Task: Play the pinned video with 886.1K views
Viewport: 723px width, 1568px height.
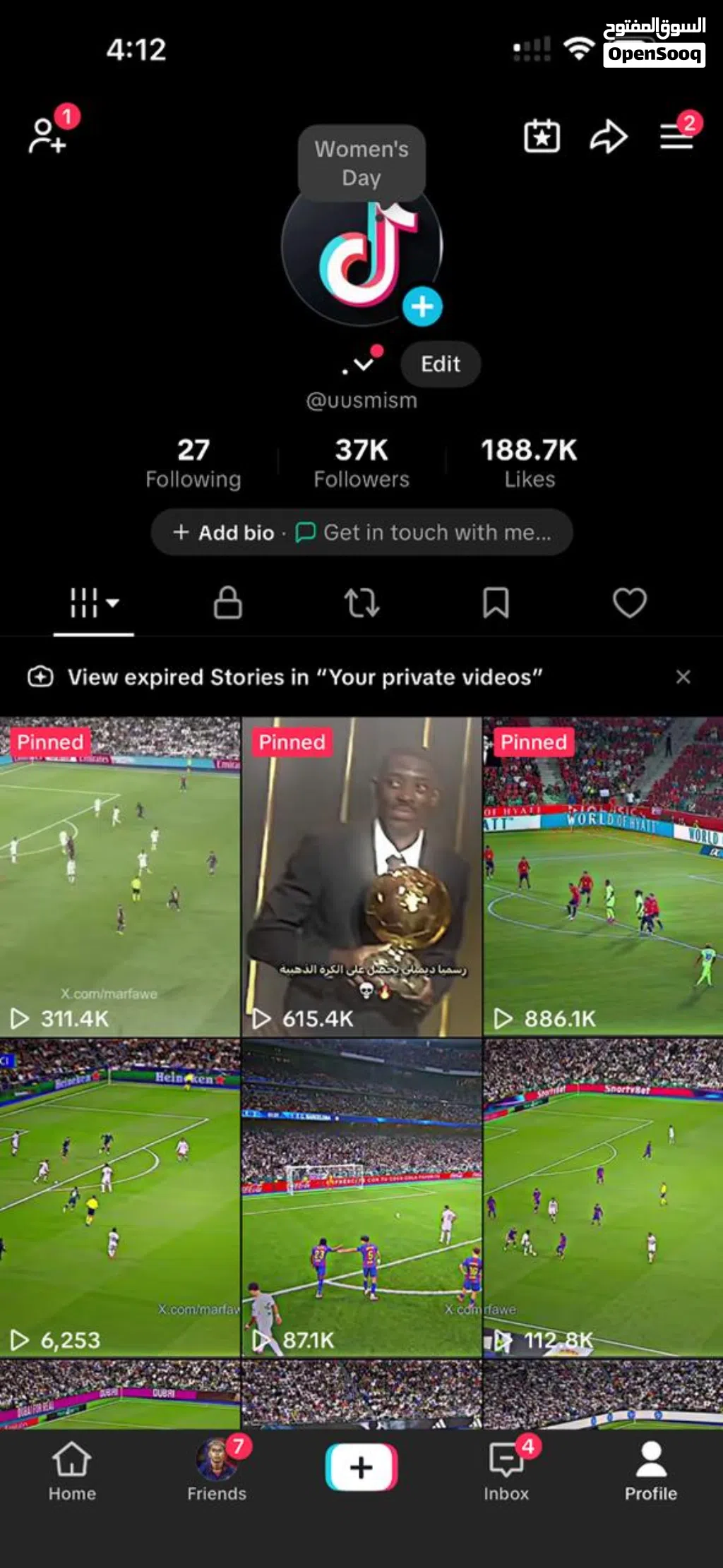Action: tap(603, 876)
